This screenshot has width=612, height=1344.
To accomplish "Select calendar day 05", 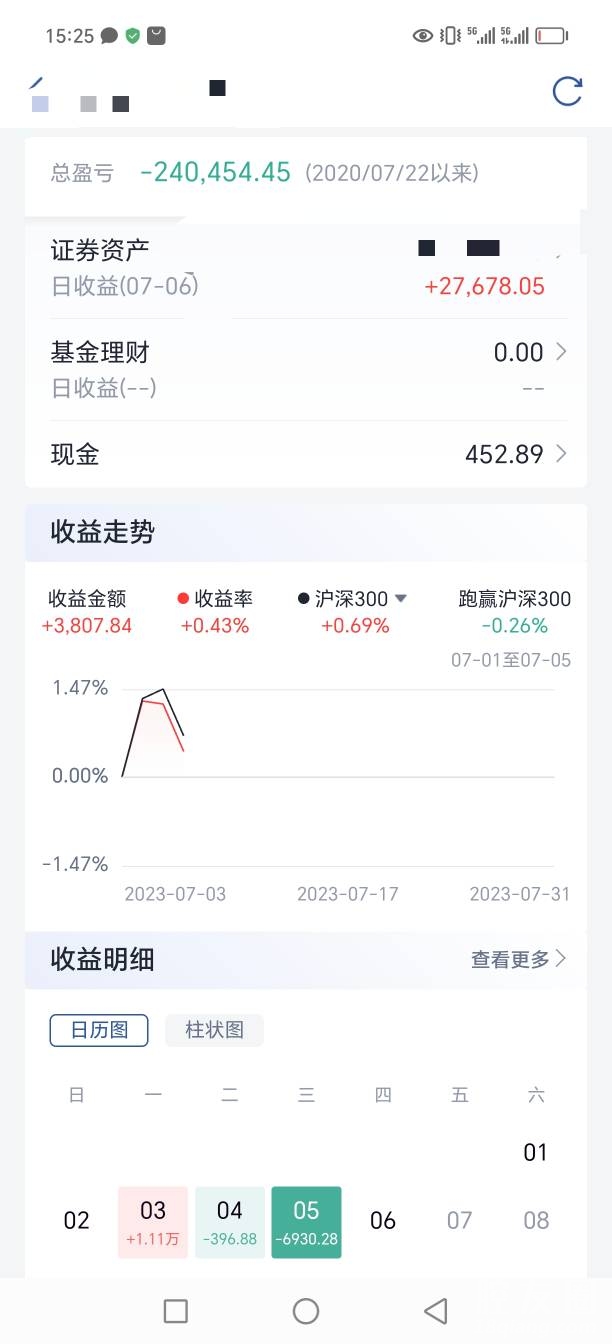I will [x=306, y=1221].
